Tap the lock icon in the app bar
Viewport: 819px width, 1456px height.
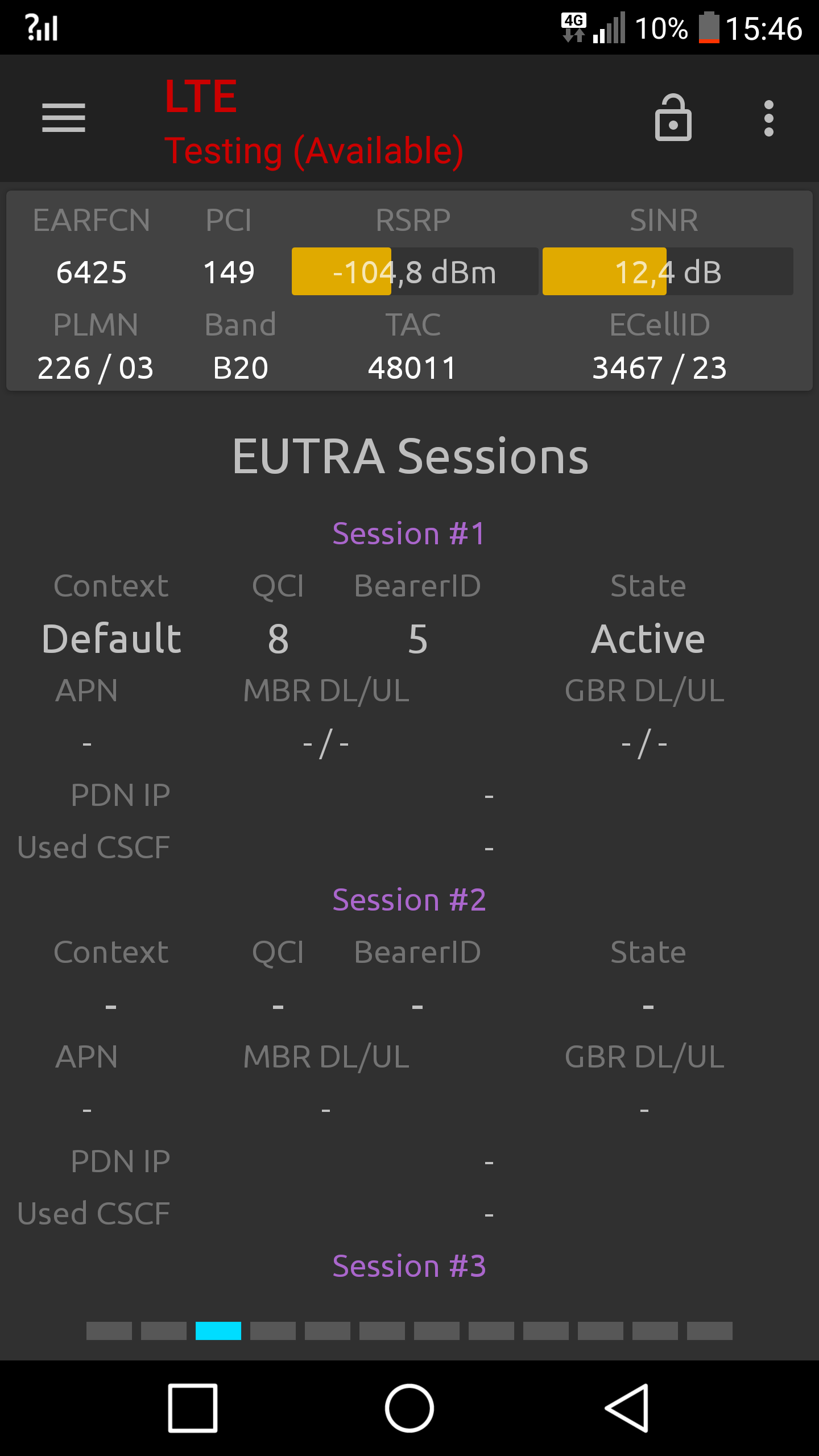(673, 118)
